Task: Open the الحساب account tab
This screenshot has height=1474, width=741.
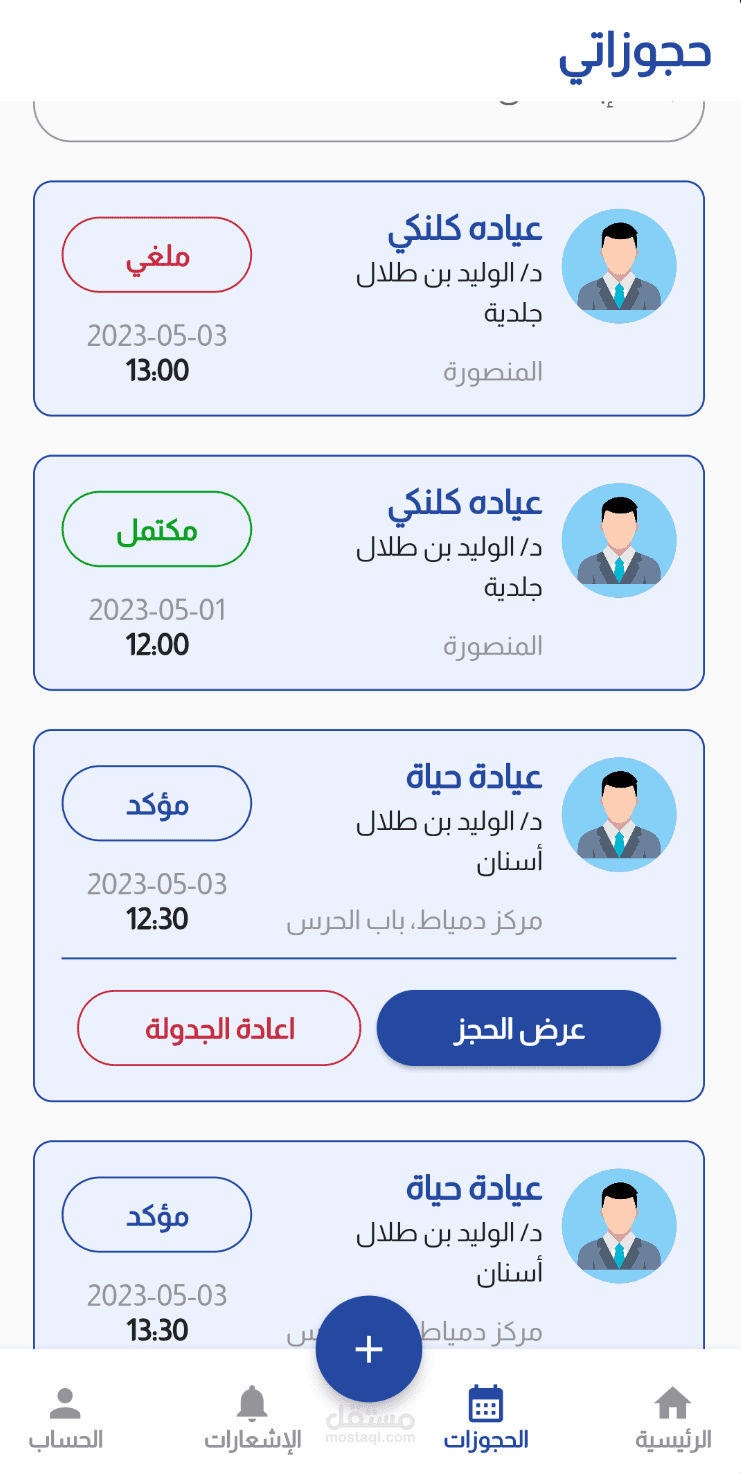Action: 65,1417
